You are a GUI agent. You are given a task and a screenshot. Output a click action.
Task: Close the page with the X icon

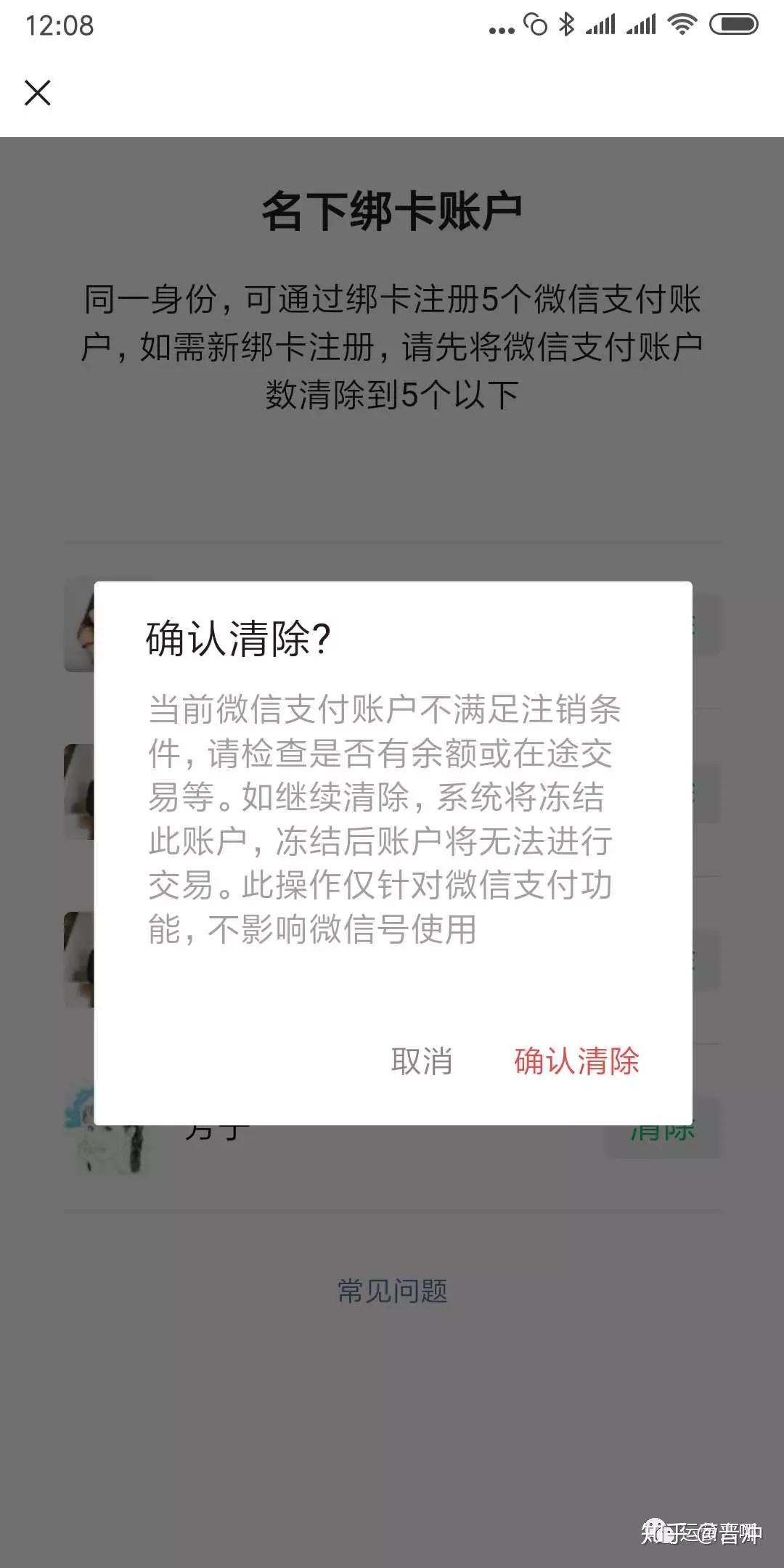click(x=38, y=93)
